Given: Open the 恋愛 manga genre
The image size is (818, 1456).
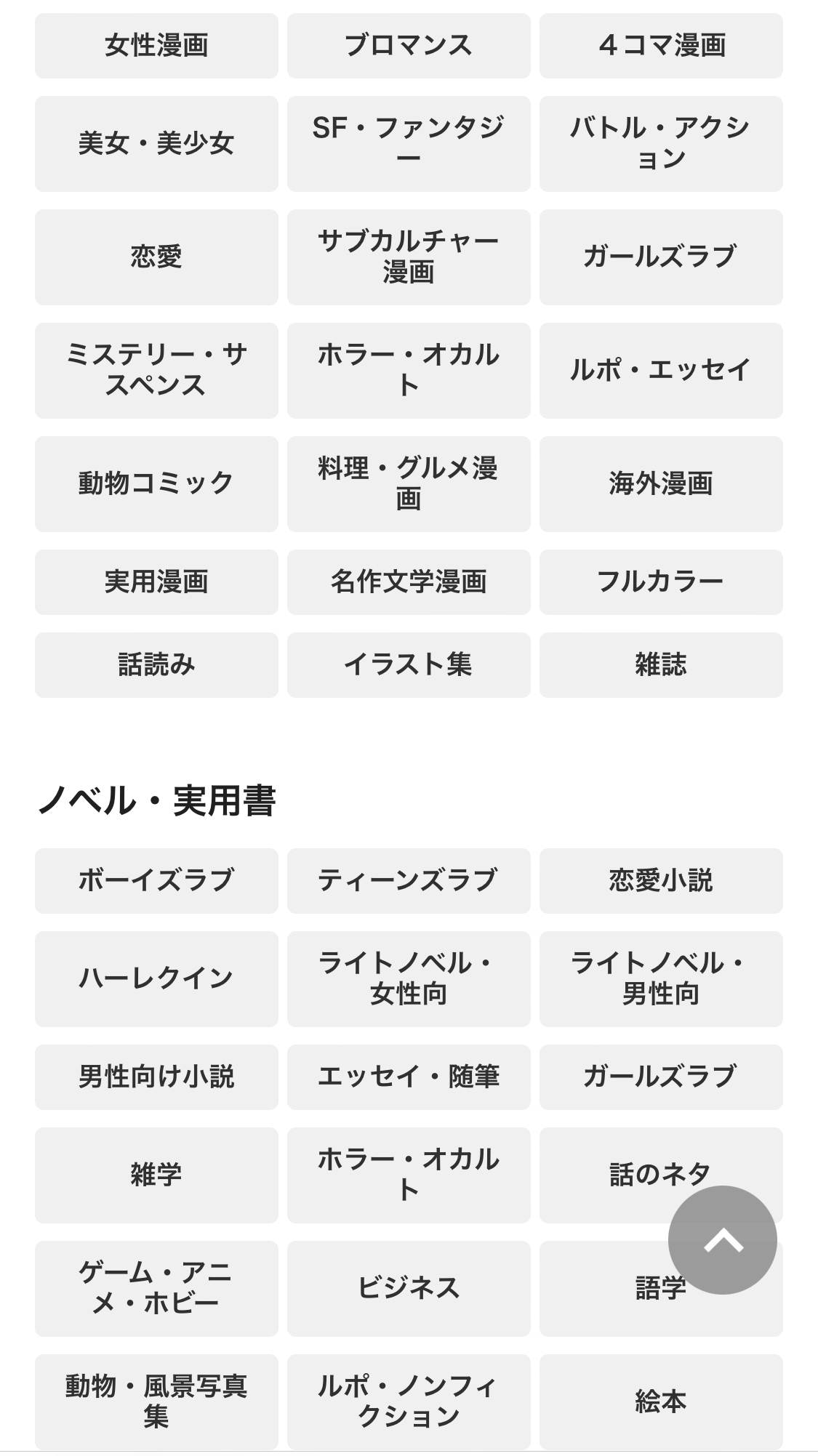Looking at the screenshot, I should (156, 257).
